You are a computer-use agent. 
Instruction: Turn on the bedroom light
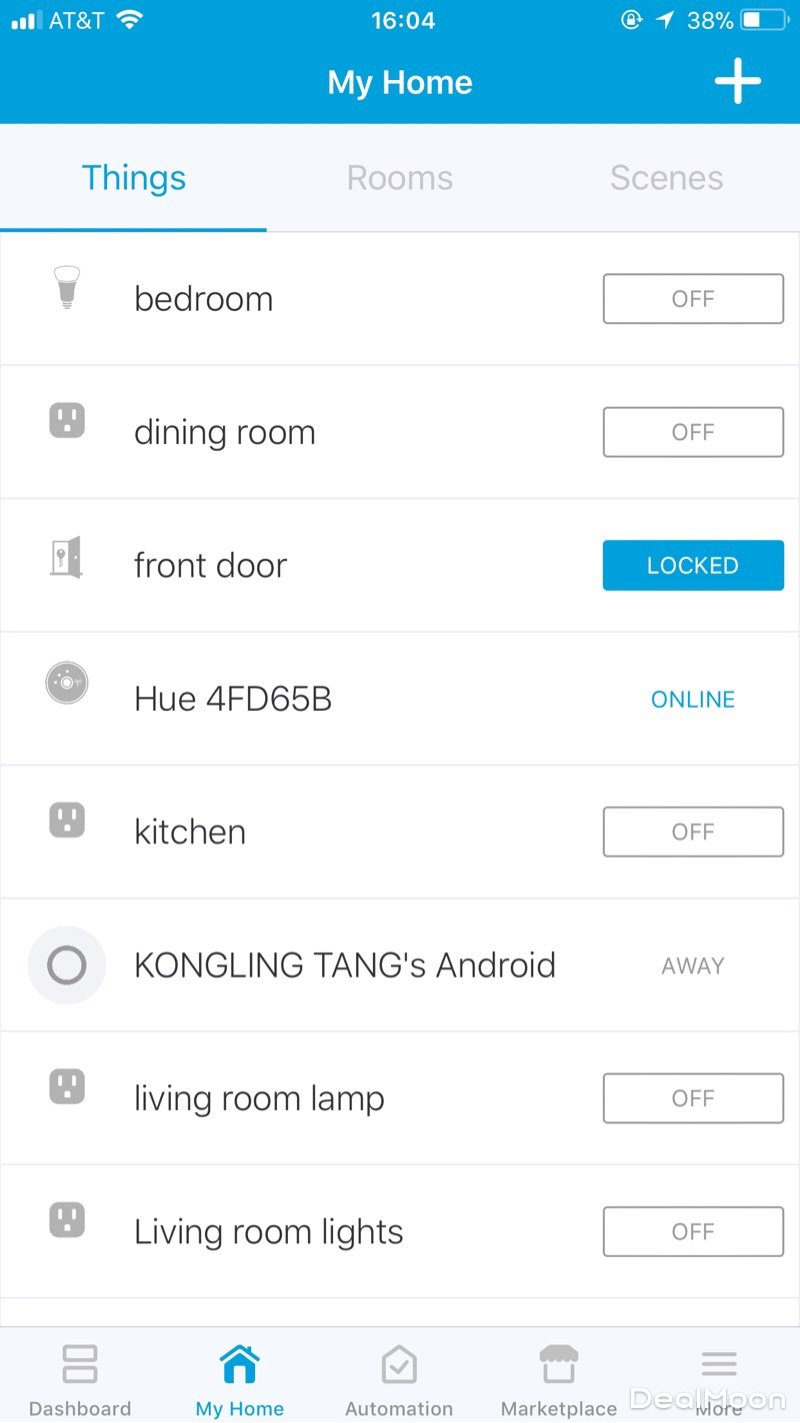tap(693, 299)
